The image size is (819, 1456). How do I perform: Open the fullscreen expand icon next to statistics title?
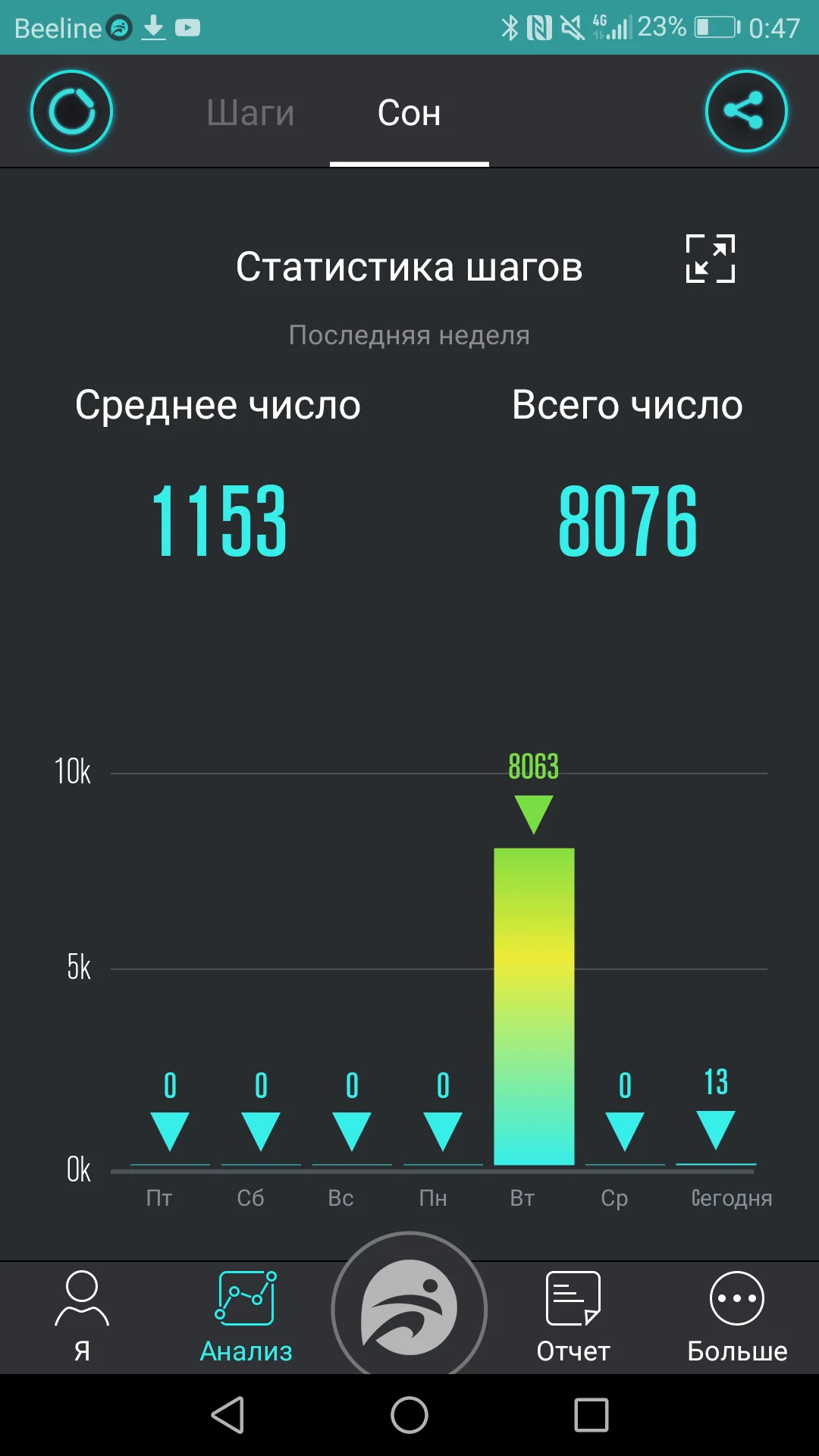[x=711, y=262]
